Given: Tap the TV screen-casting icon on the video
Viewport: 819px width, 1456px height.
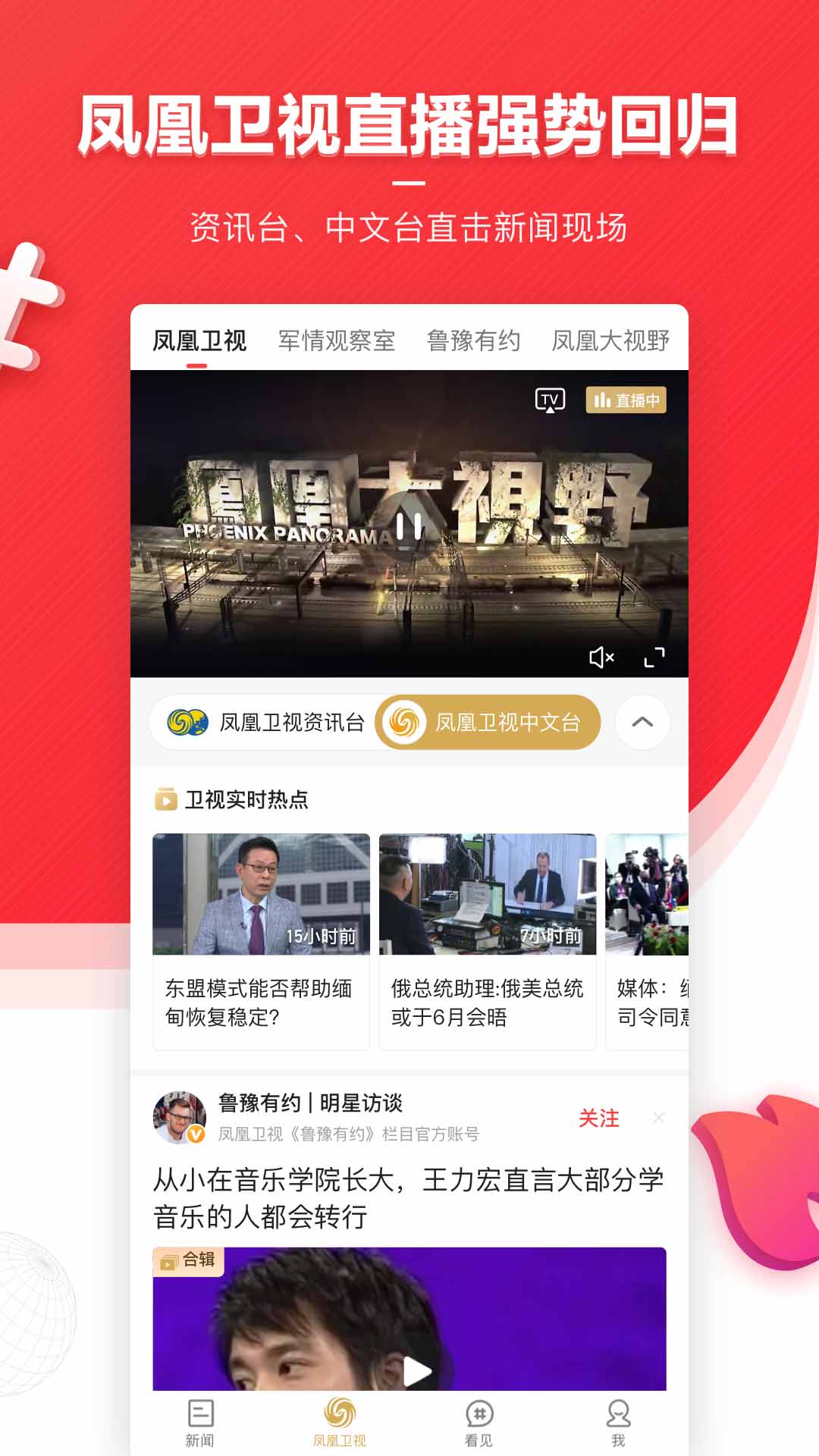Looking at the screenshot, I should click(x=551, y=398).
